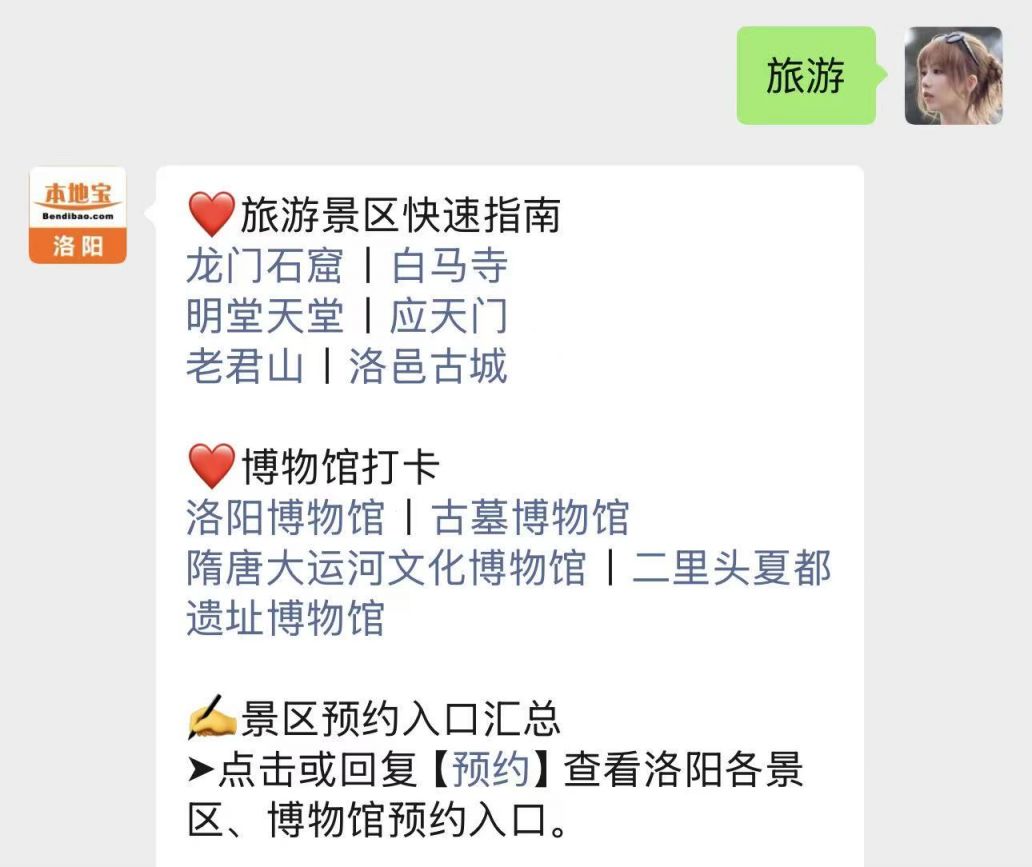Tap the 预约 link
Image resolution: width=1032 pixels, height=867 pixels.
click(490, 770)
